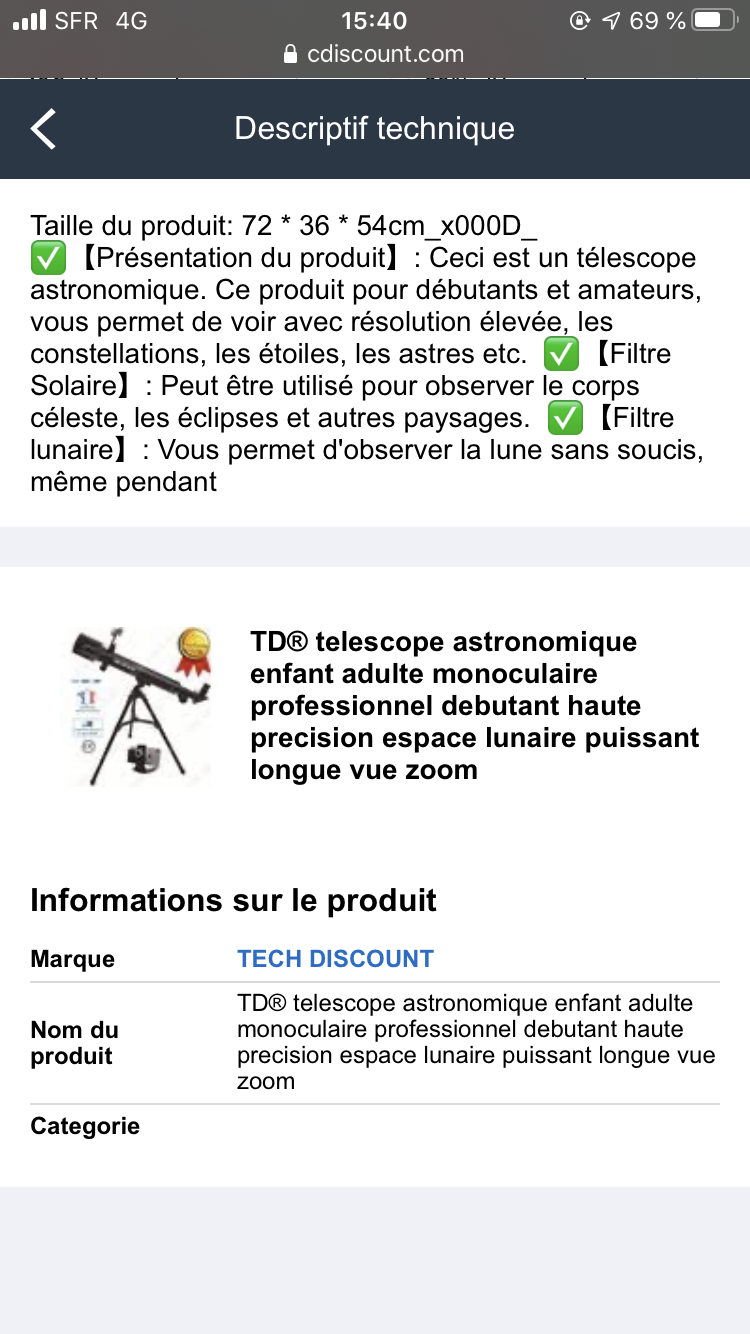
Task: Open the telescope product image
Action: tap(140, 705)
